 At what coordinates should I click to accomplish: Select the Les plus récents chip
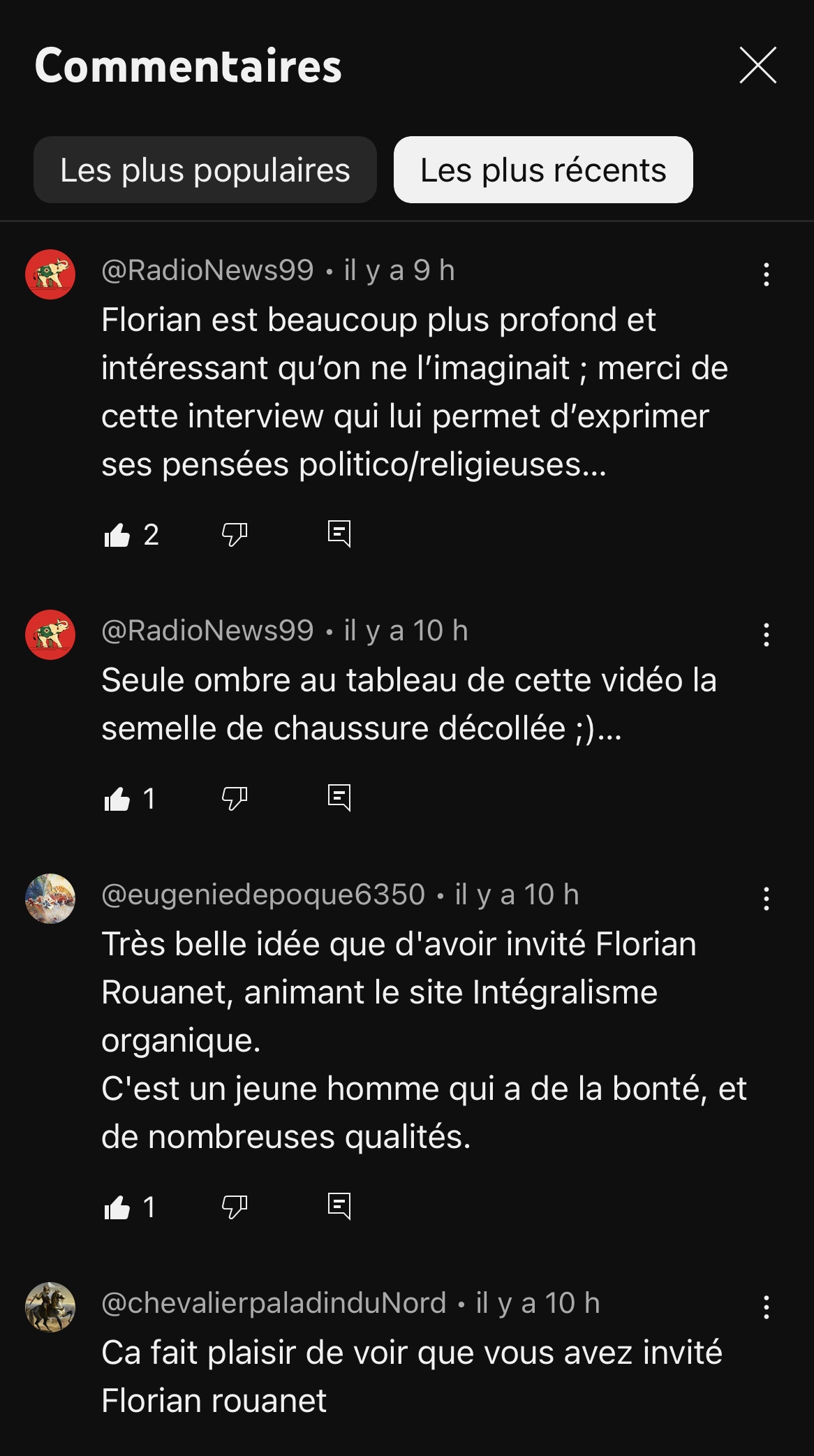[x=542, y=170]
